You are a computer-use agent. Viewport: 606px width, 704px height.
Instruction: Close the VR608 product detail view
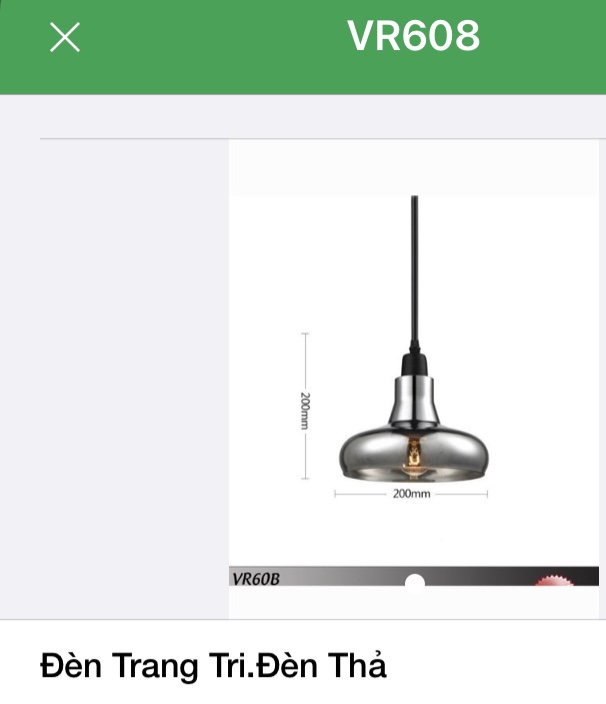click(65, 38)
